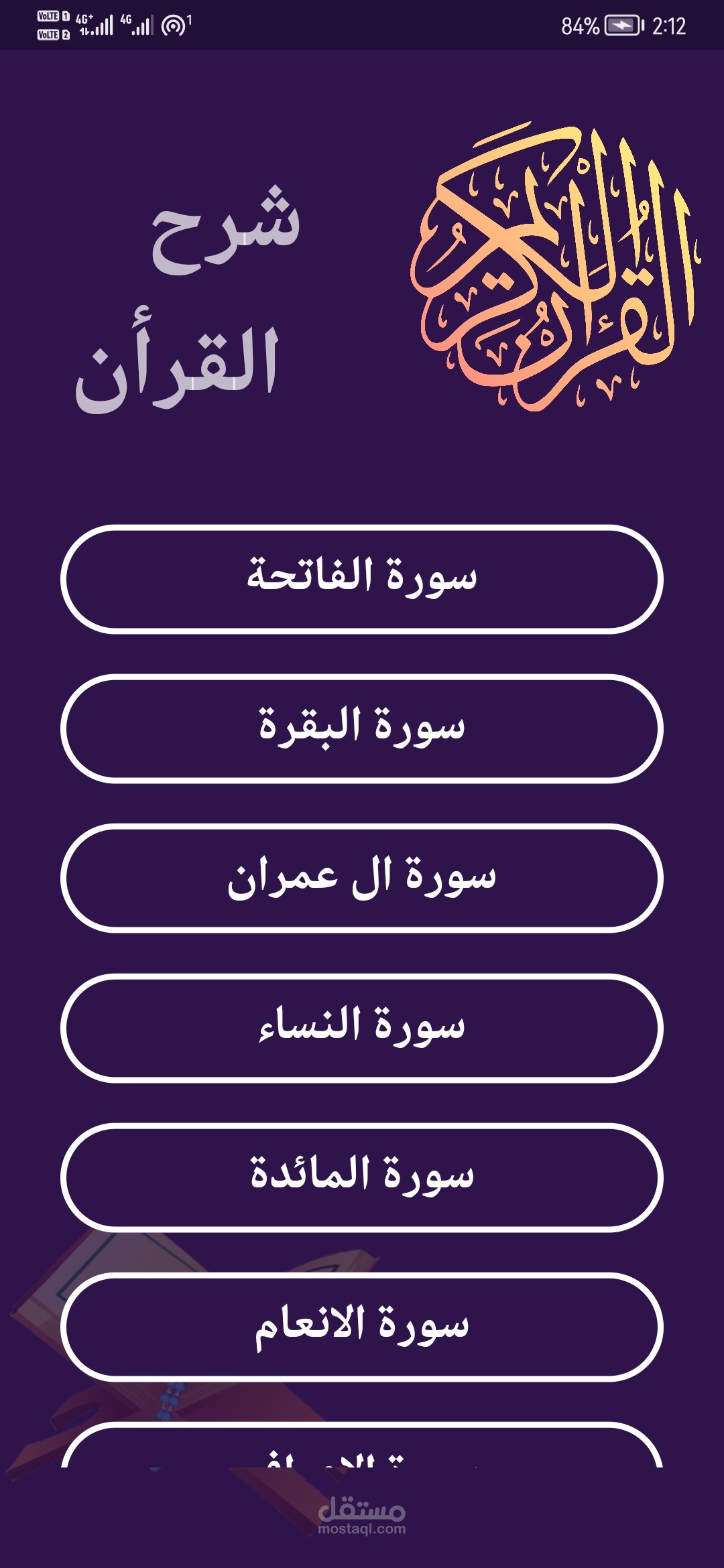Screen dimensions: 724x1568
Task: Open سورة الفاتحة explanation
Action: pyautogui.click(x=362, y=579)
